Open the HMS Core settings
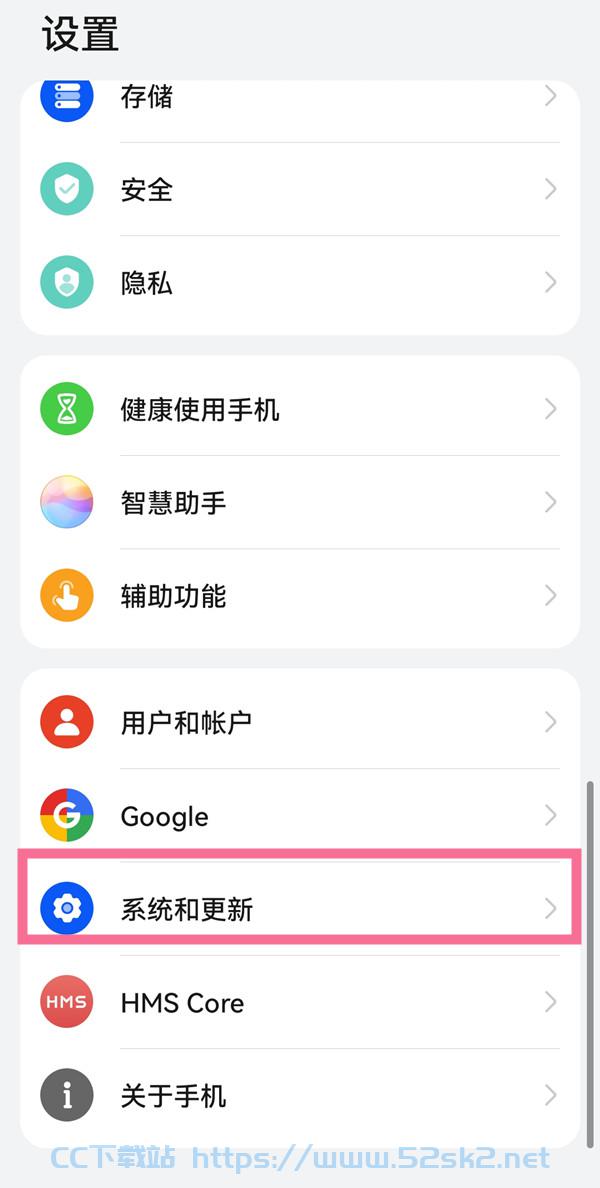 (300, 1002)
